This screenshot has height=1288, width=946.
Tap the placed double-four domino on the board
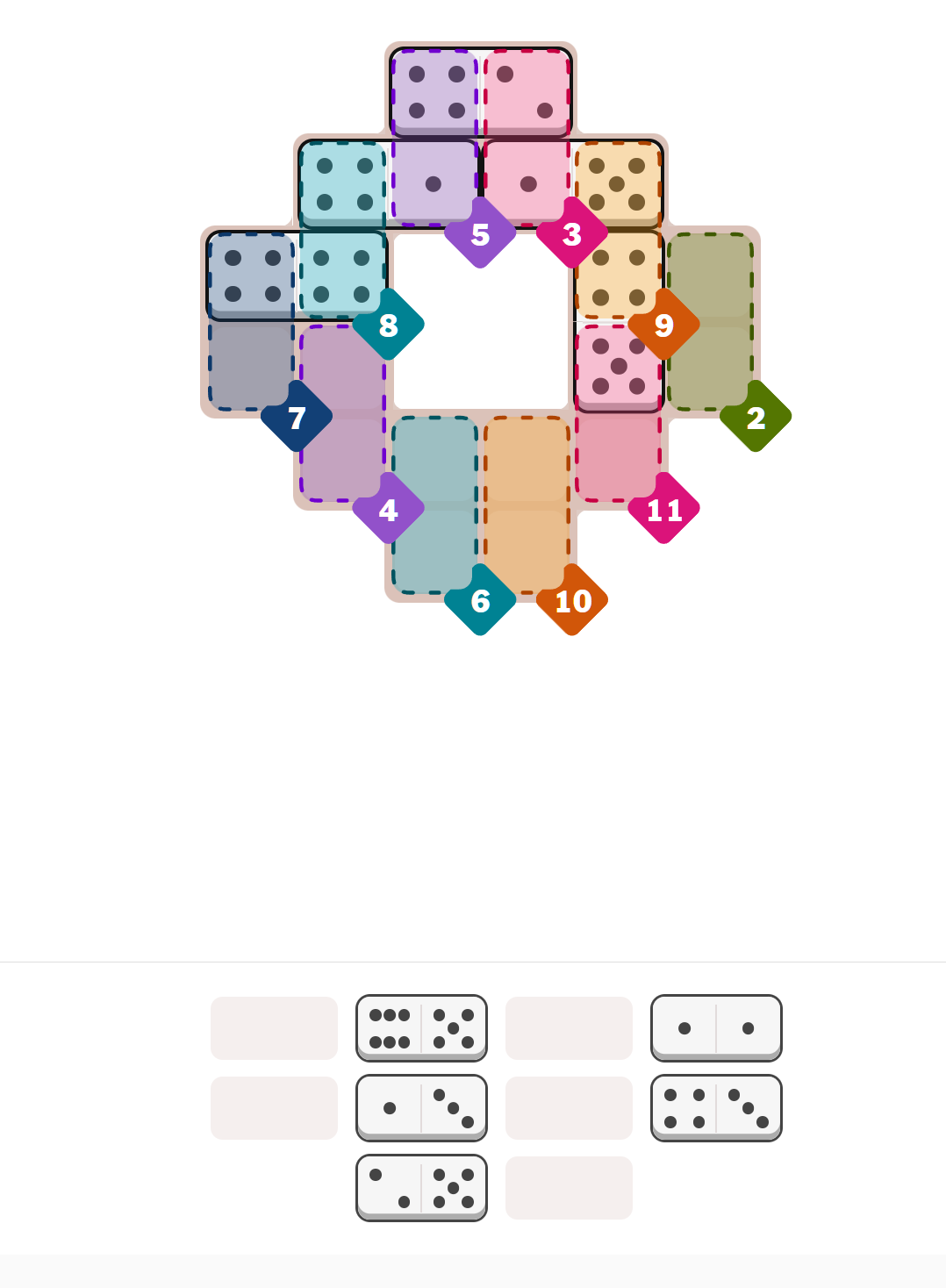tap(297, 275)
